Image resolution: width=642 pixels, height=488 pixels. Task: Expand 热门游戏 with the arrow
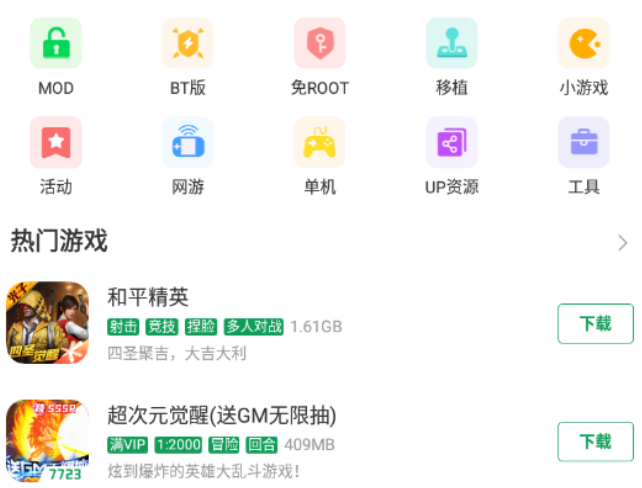tap(623, 243)
